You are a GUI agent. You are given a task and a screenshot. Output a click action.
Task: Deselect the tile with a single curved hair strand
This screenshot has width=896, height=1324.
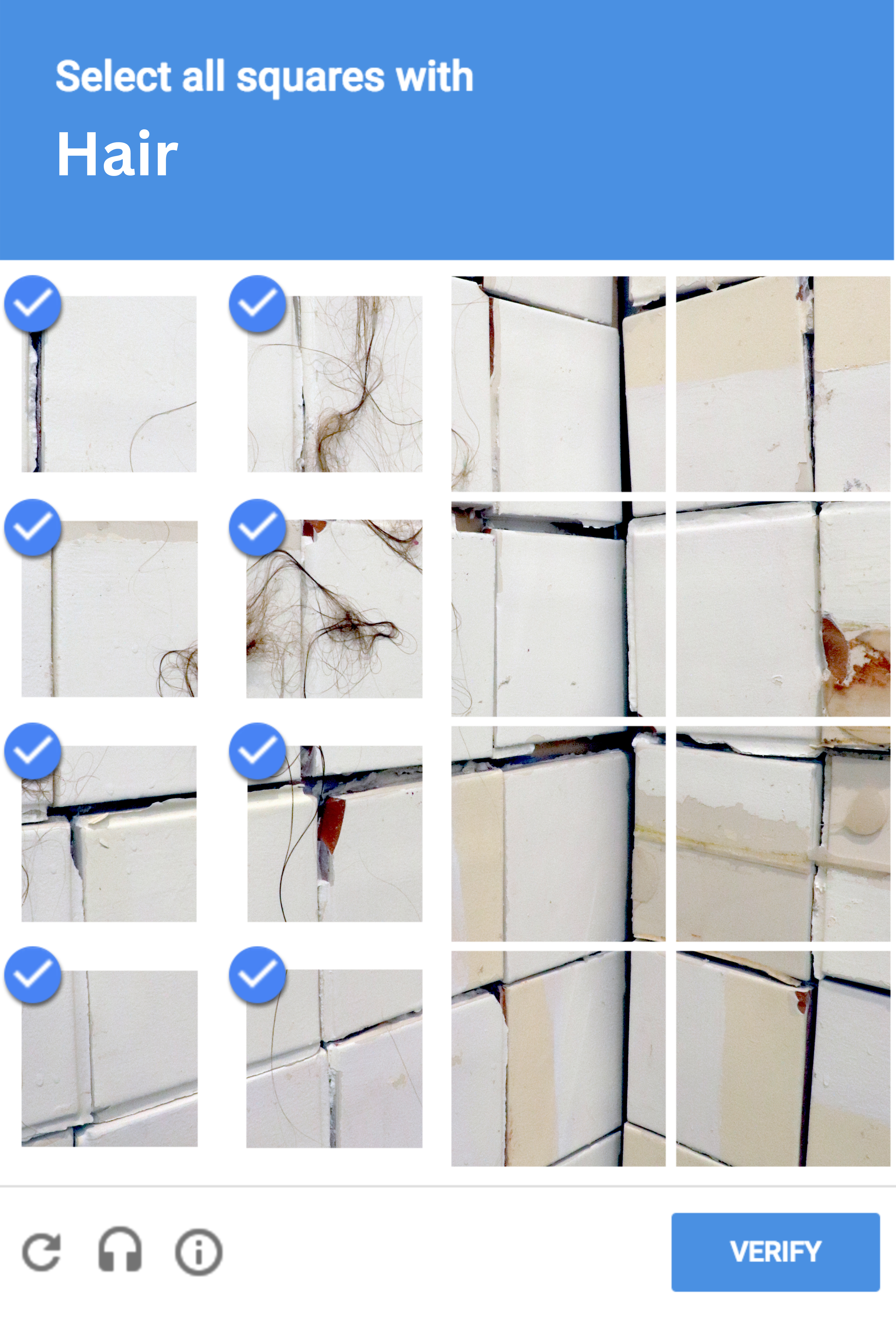coord(109,383)
